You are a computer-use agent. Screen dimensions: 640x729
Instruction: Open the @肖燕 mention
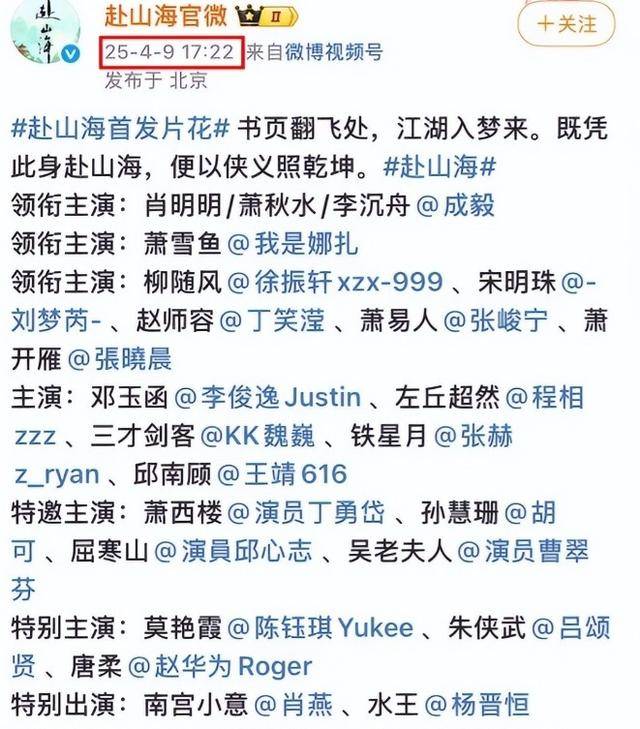[x=292, y=704]
